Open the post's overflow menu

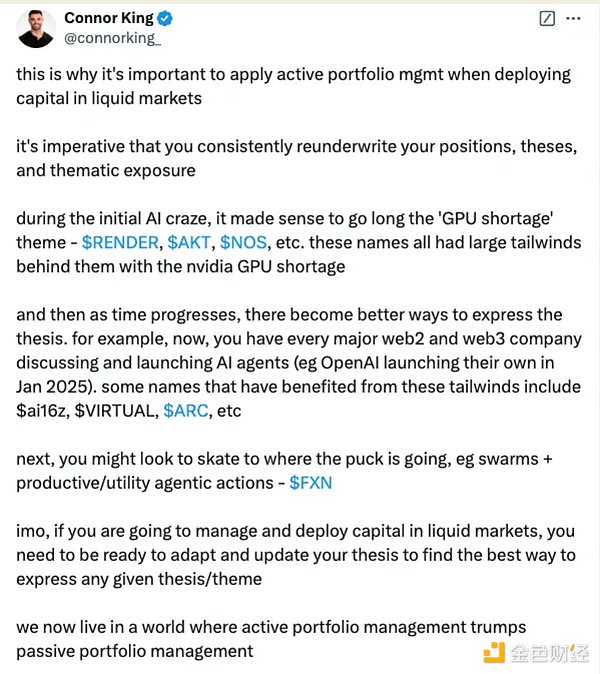[573, 18]
